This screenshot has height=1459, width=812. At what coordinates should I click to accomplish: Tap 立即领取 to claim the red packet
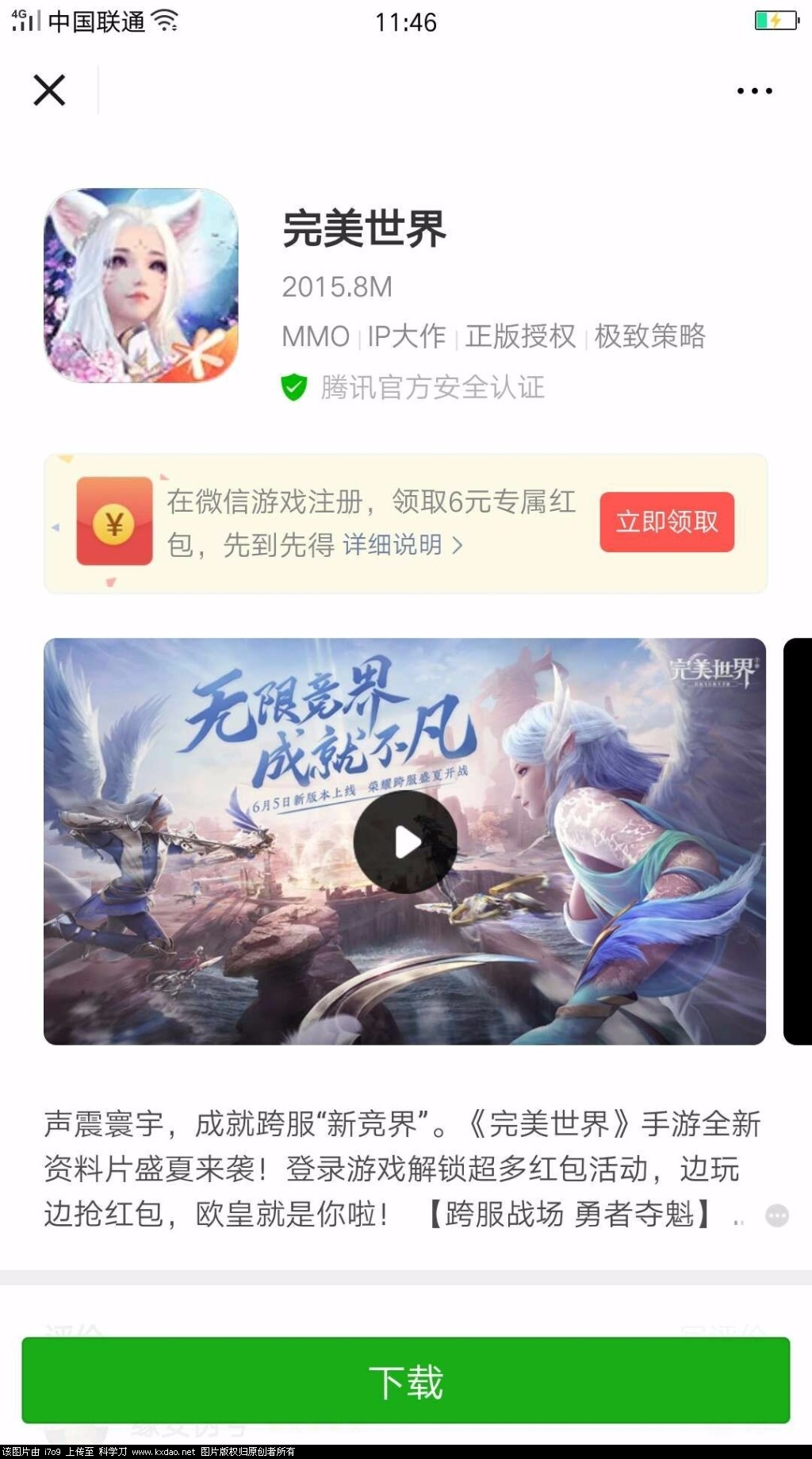pos(667,522)
